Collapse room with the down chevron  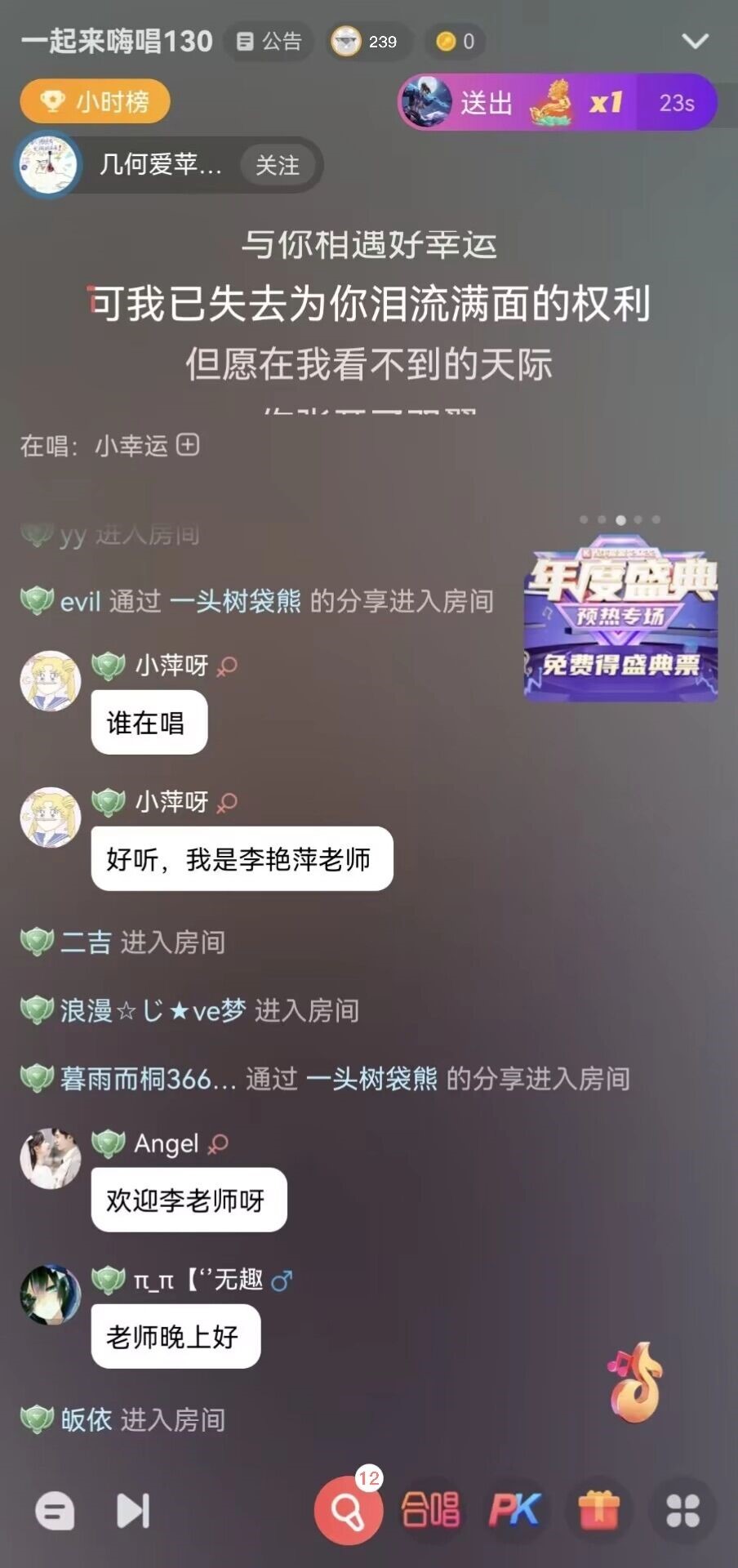pyautogui.click(x=695, y=41)
